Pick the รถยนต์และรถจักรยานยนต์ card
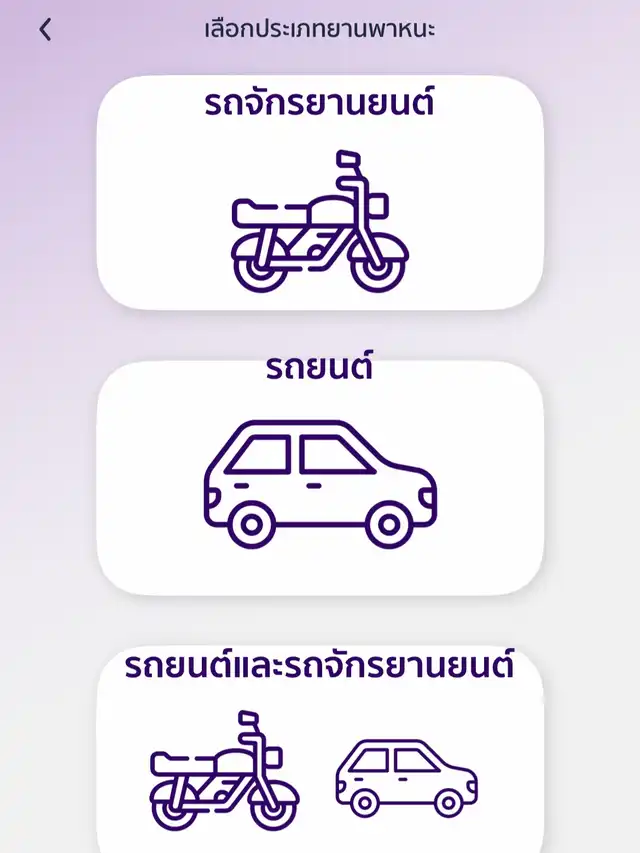The image size is (640, 853). pos(320,750)
